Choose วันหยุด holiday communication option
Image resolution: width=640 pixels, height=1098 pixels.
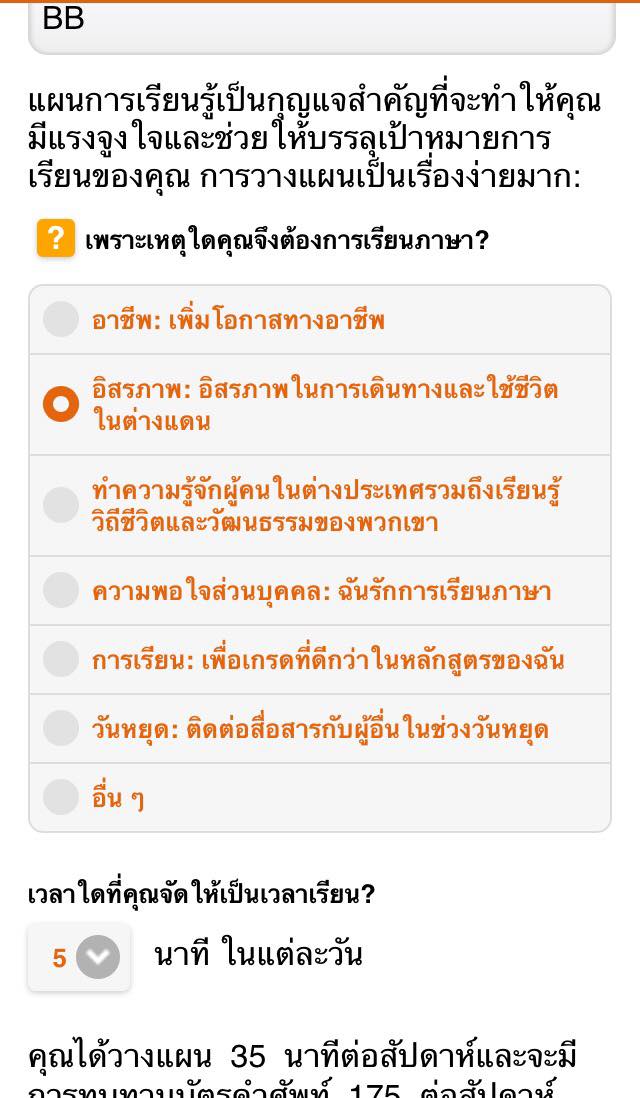[x=319, y=728]
